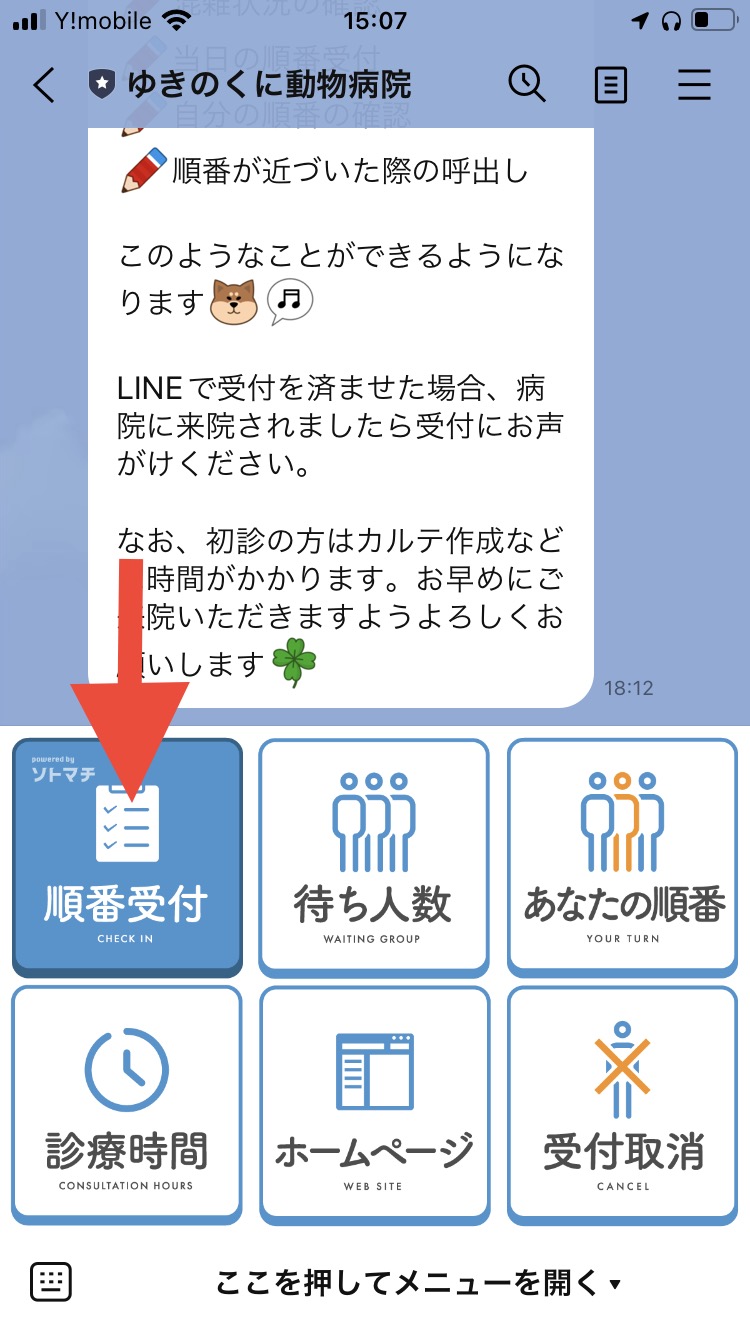750x1334 pixels.
Task: Tap 受付取消 cancel tile
Action: pyautogui.click(x=622, y=1104)
